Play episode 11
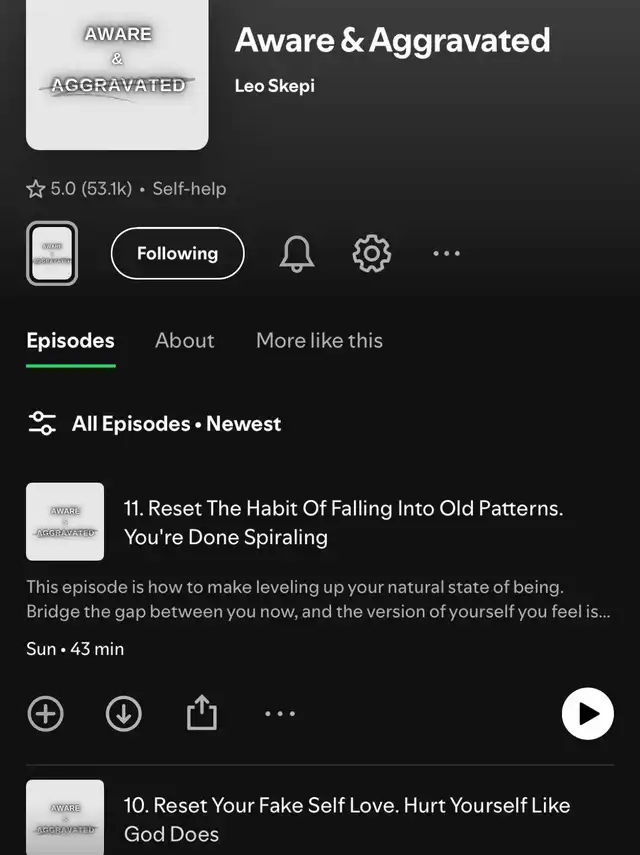This screenshot has width=640, height=855. click(587, 714)
